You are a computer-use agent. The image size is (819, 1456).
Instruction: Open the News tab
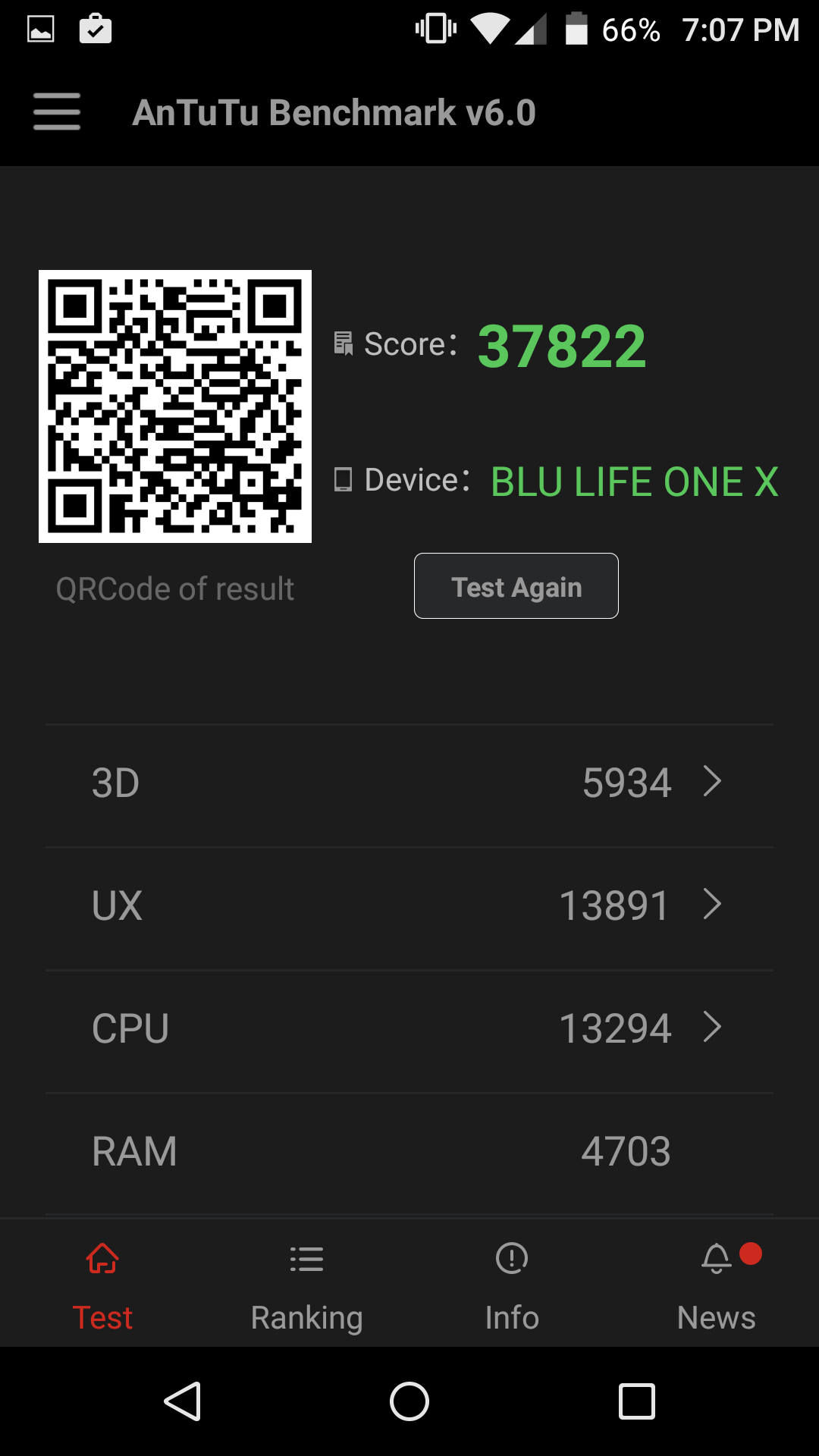coord(717,1285)
